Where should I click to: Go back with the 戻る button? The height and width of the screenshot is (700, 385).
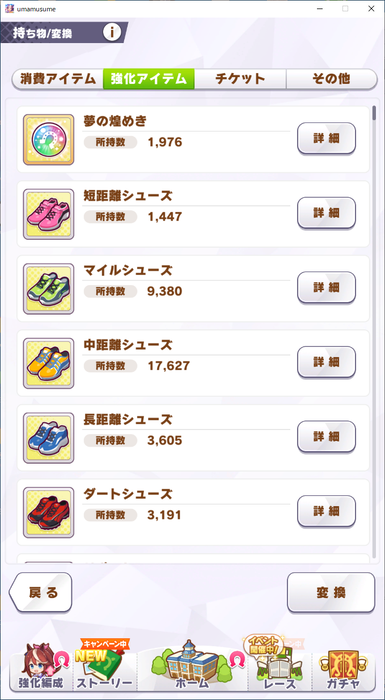tap(41, 592)
